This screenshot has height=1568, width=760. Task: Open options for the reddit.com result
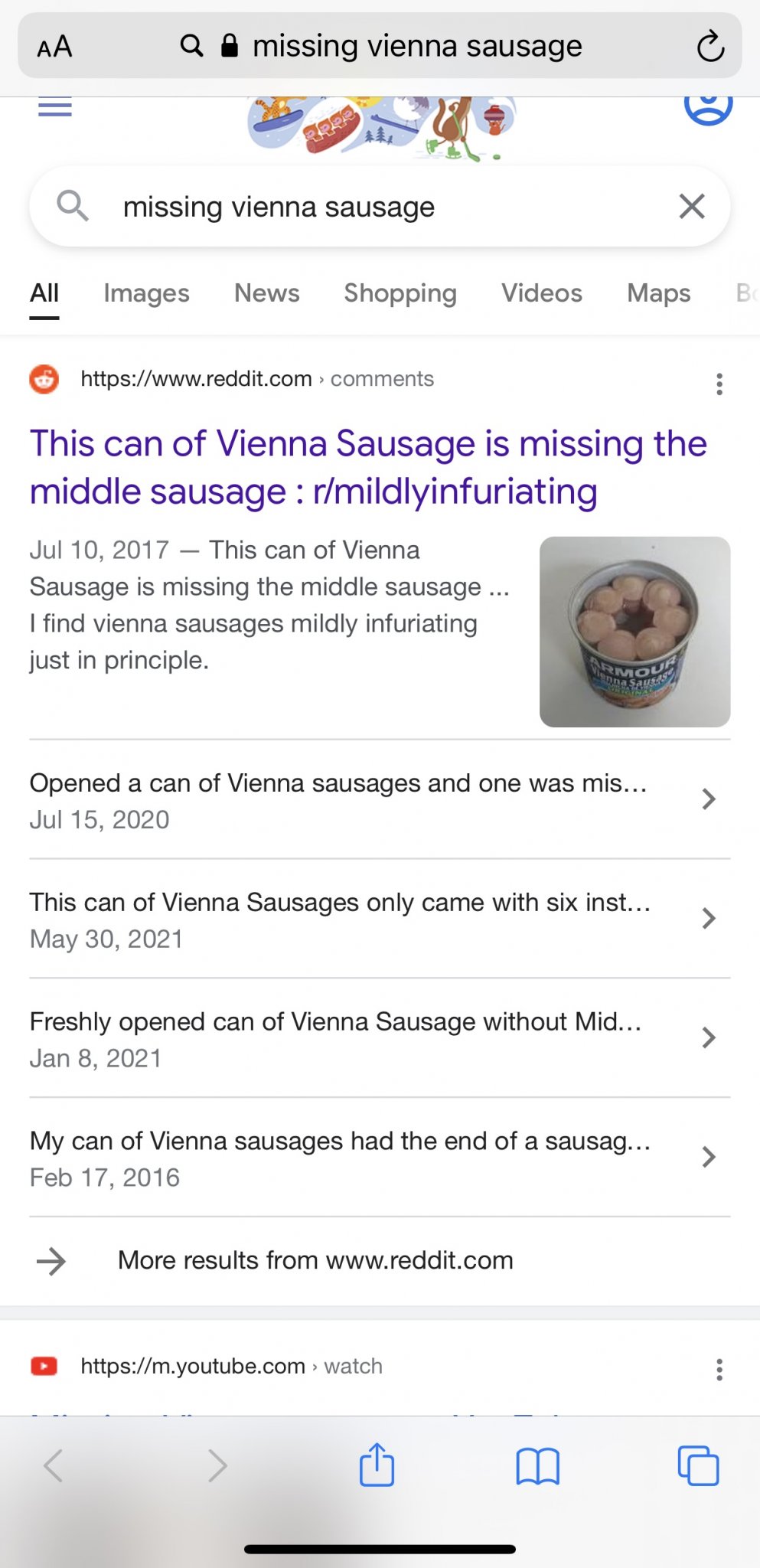(x=719, y=384)
